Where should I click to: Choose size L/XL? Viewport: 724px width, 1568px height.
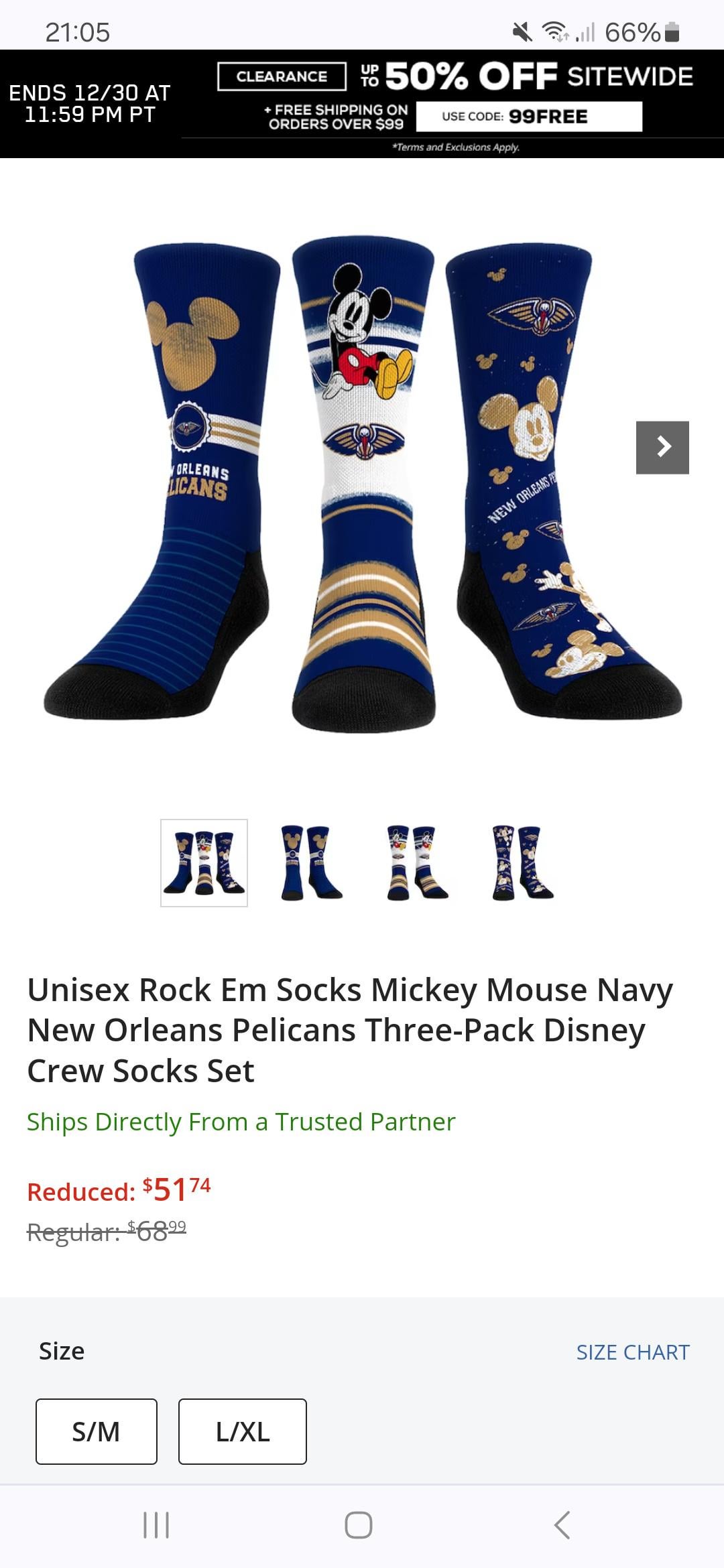tap(242, 1431)
